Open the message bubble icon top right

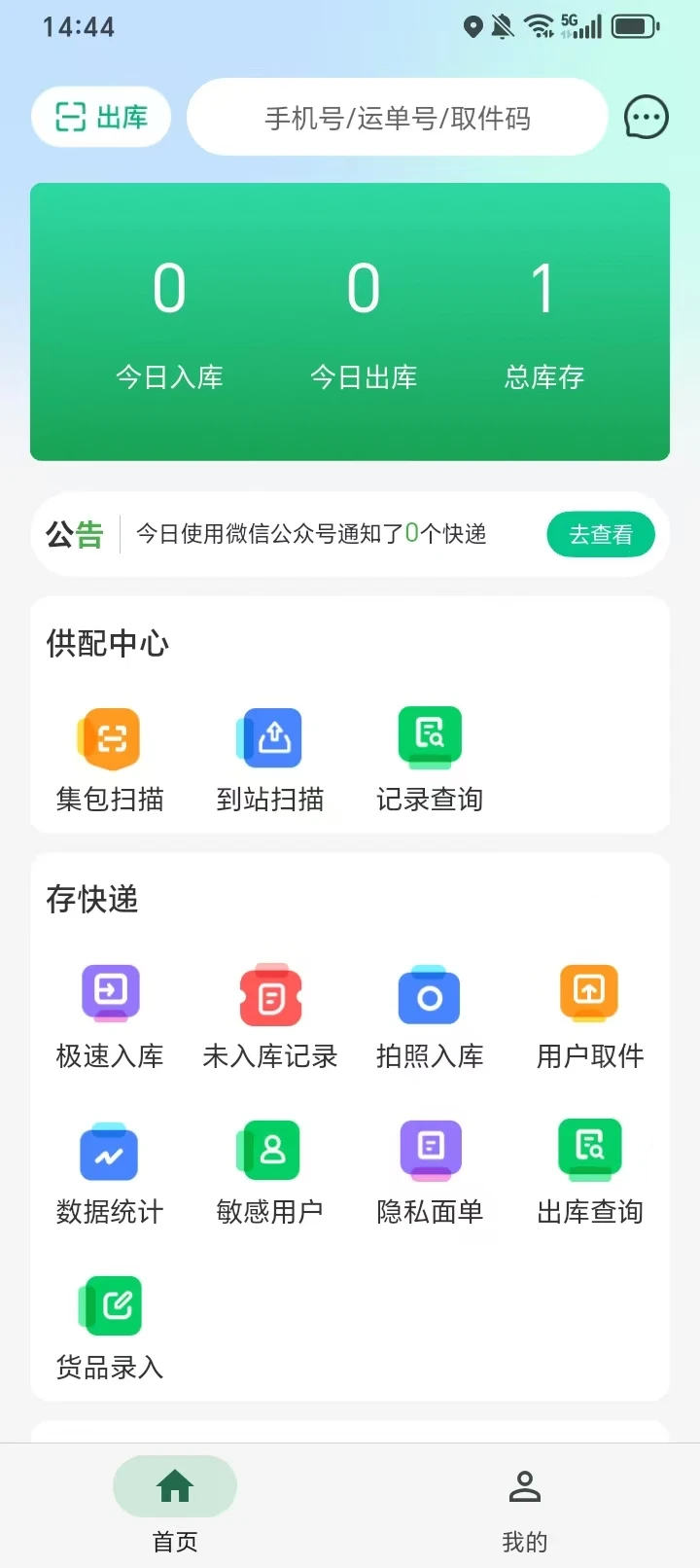(x=645, y=117)
